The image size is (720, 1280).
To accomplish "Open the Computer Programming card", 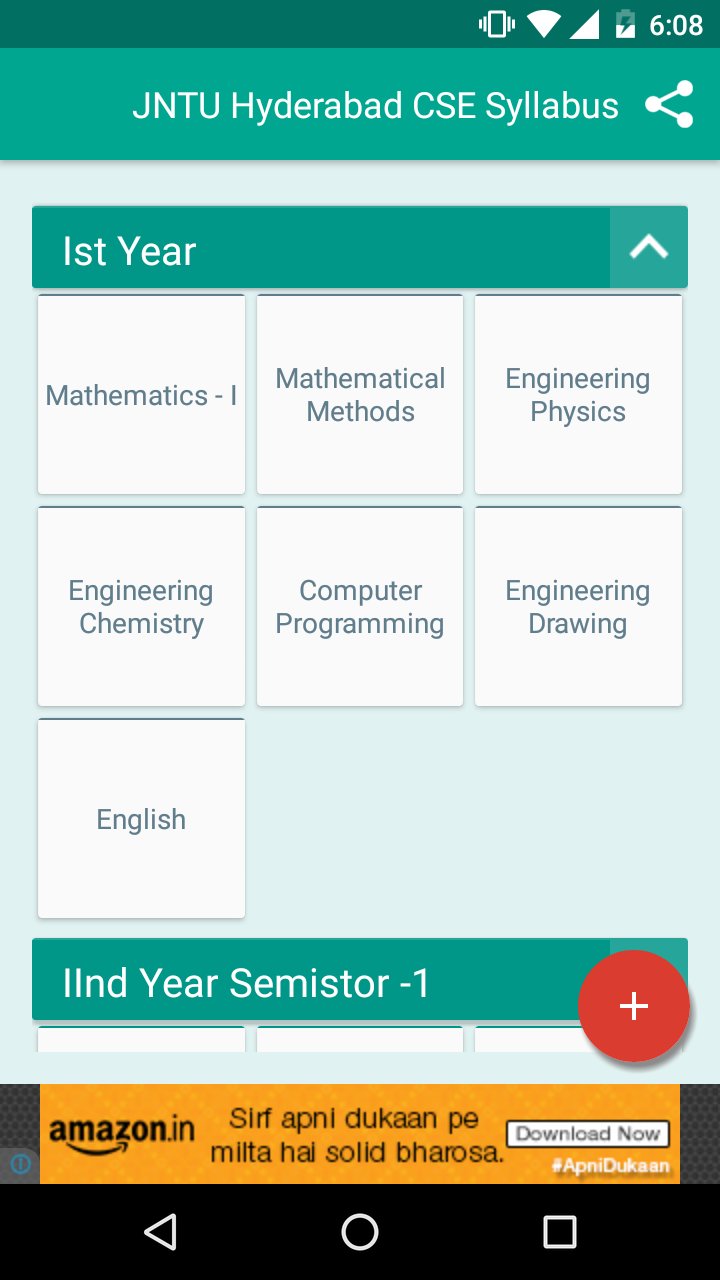I will click(x=360, y=606).
